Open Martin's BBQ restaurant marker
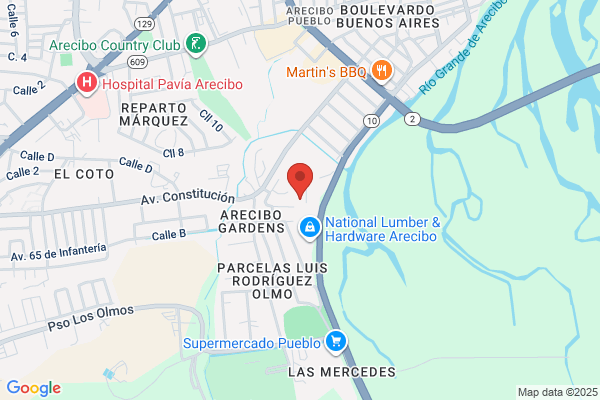The width and height of the screenshot is (600, 400). pos(382,71)
